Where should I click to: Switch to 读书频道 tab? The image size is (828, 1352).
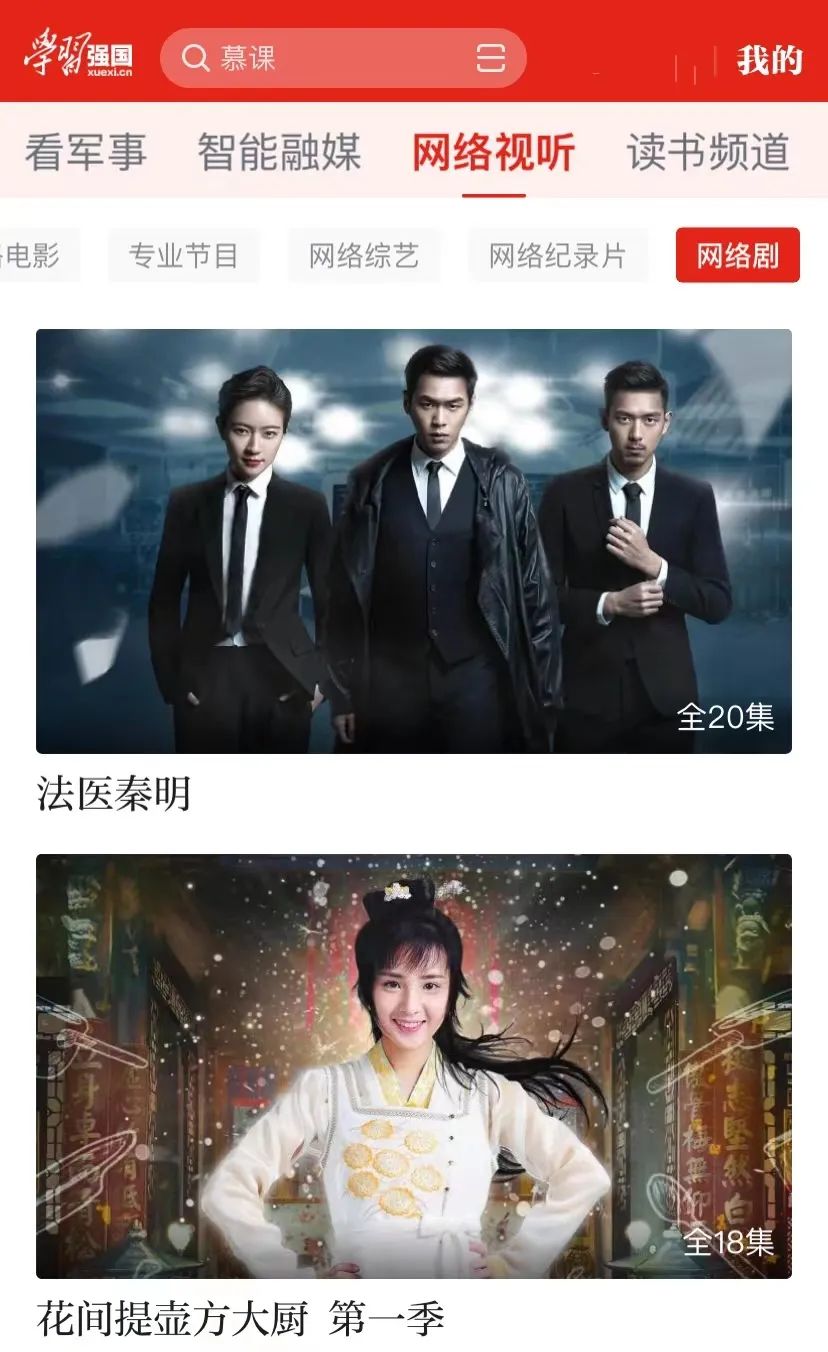pos(708,152)
